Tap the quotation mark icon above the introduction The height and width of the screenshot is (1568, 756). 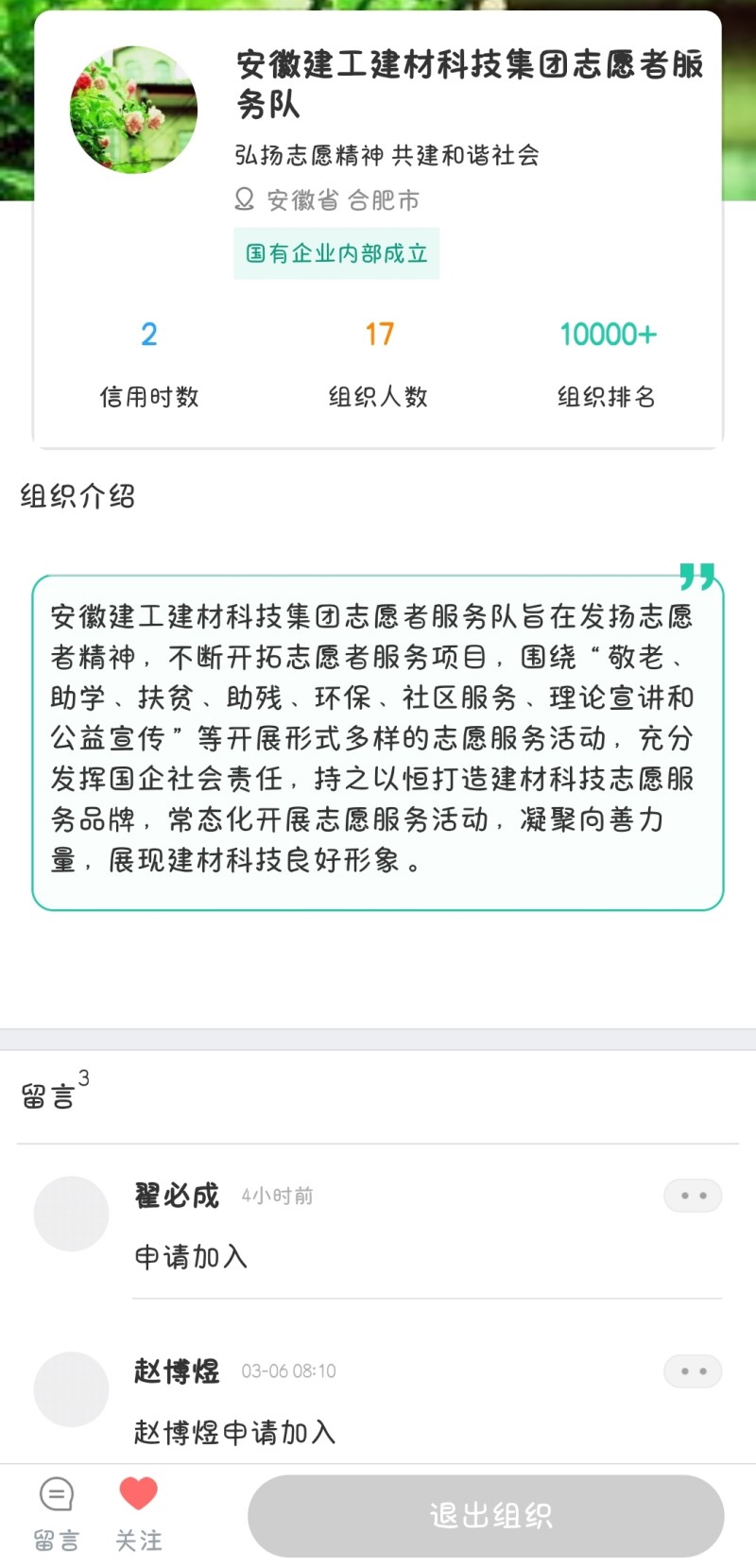[698, 577]
